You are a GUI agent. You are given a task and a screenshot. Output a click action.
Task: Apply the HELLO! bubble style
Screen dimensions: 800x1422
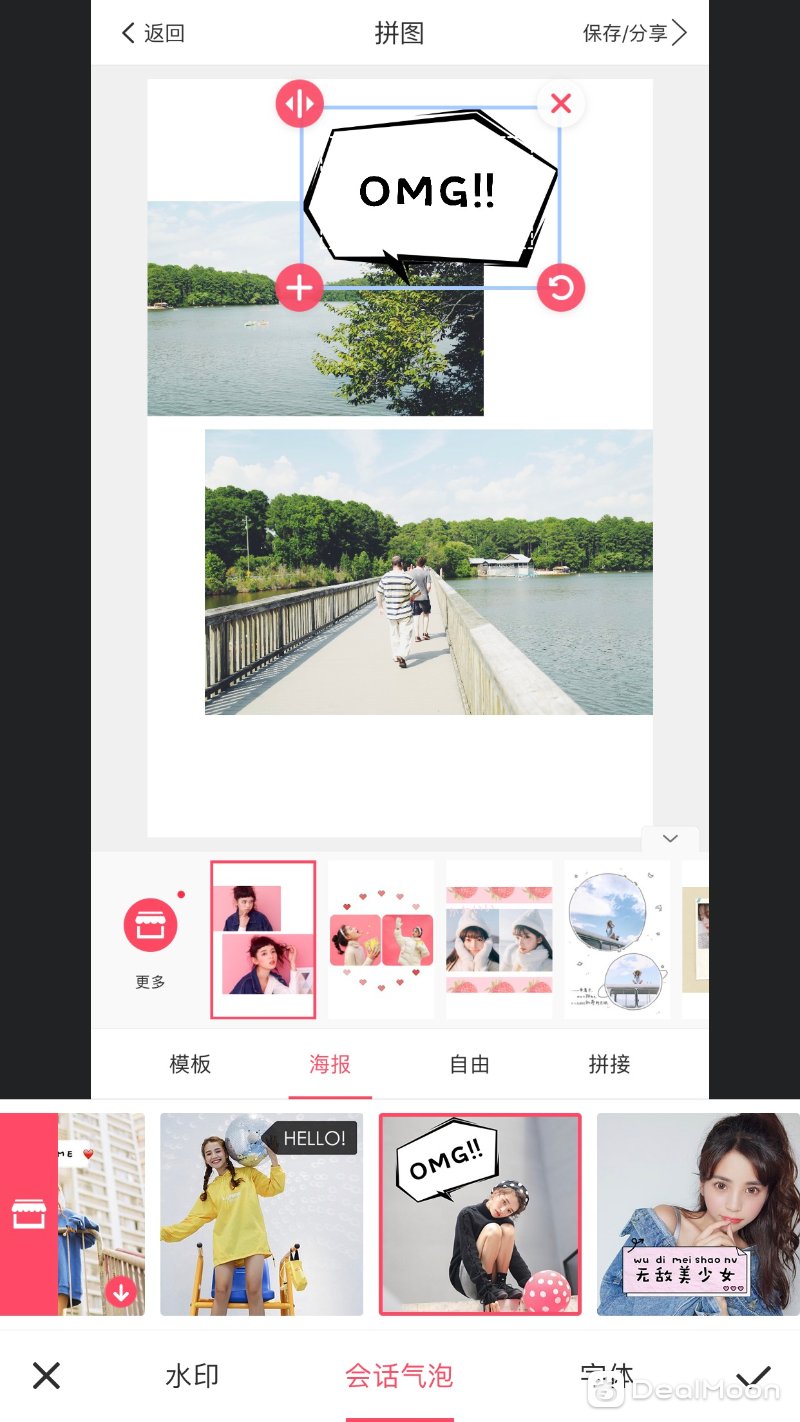(x=261, y=1214)
